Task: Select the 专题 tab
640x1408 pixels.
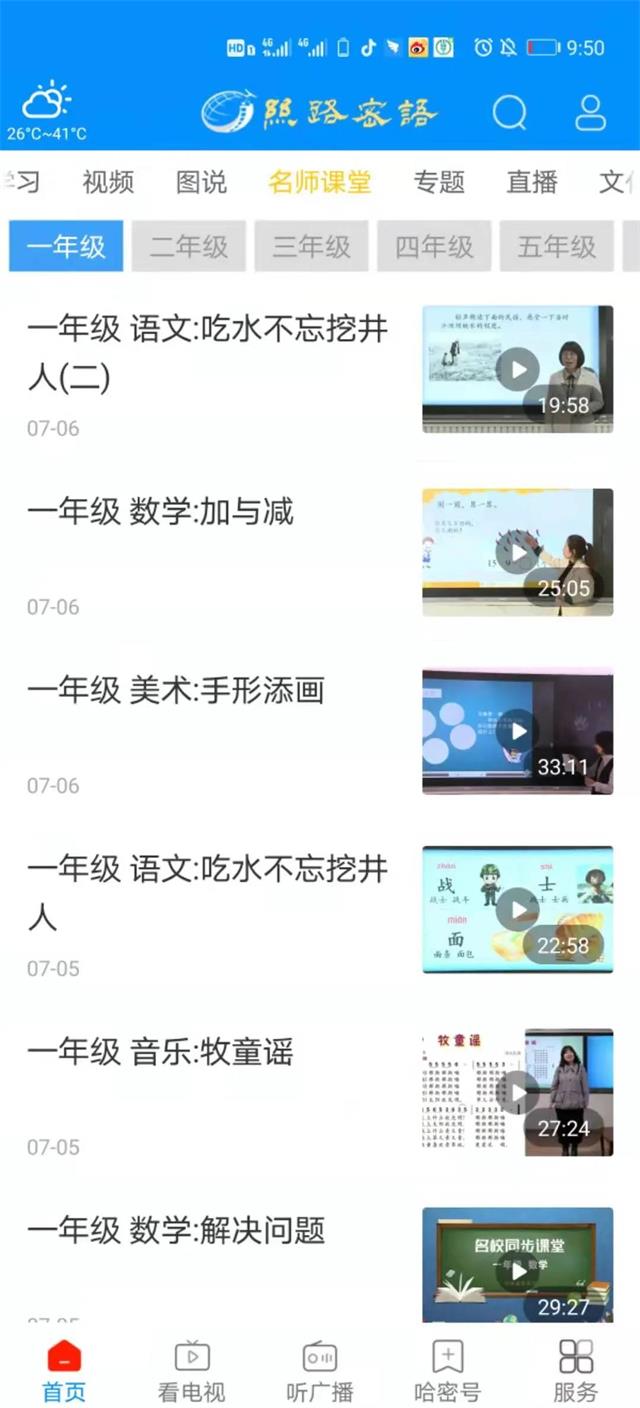Action: click(439, 182)
